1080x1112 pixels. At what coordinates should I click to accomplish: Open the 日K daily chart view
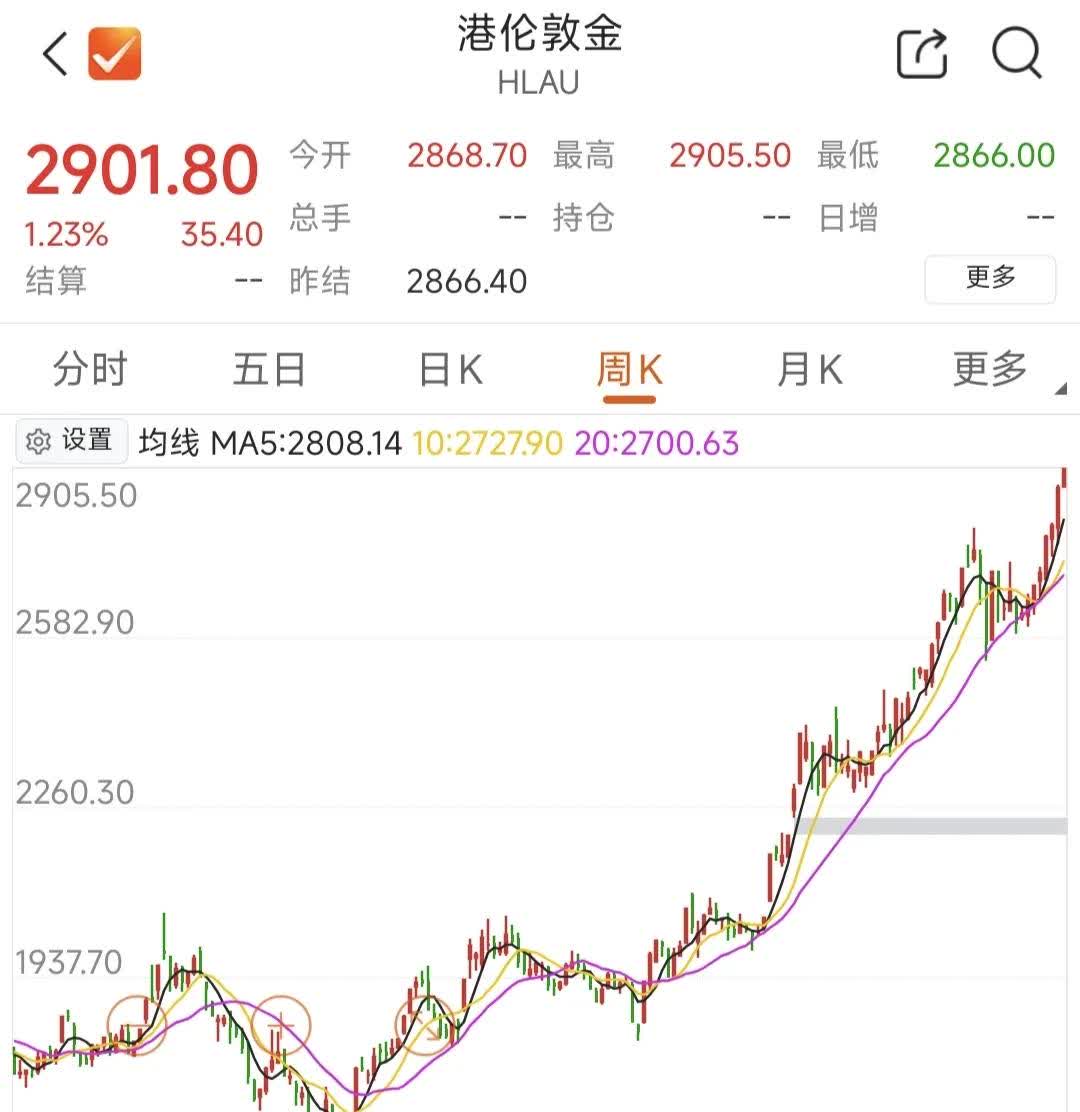448,368
